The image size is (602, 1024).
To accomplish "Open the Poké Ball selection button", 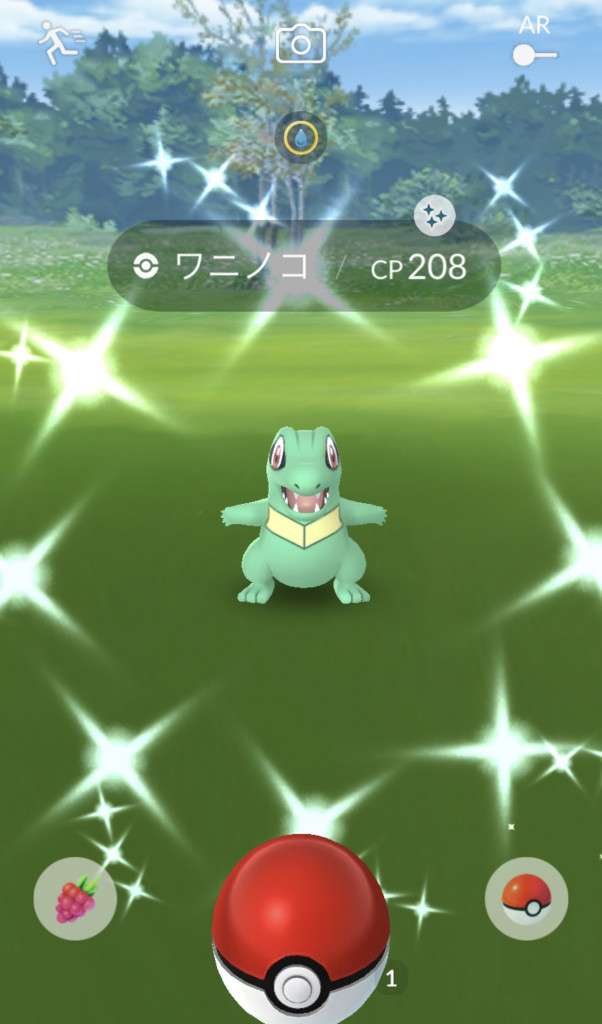I will [x=526, y=897].
